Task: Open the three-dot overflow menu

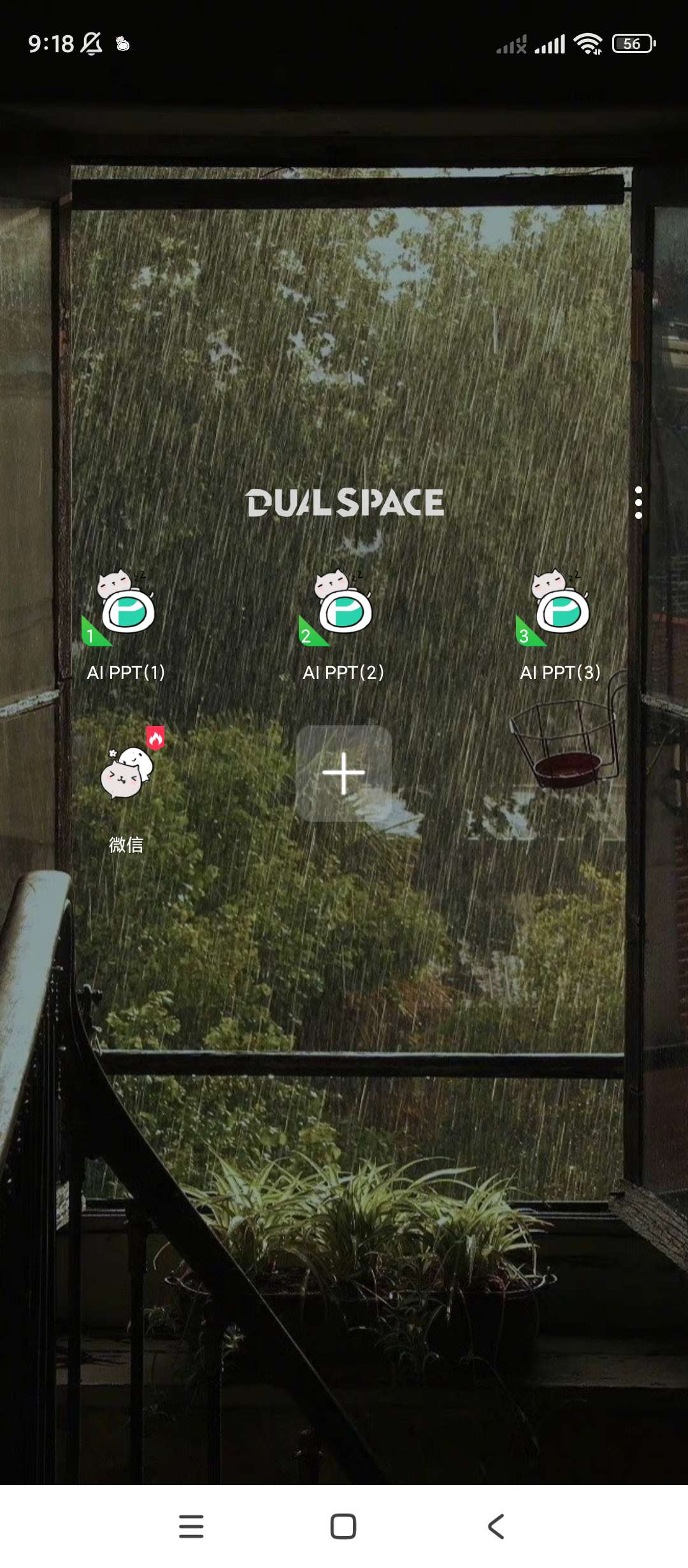Action: pos(638,503)
